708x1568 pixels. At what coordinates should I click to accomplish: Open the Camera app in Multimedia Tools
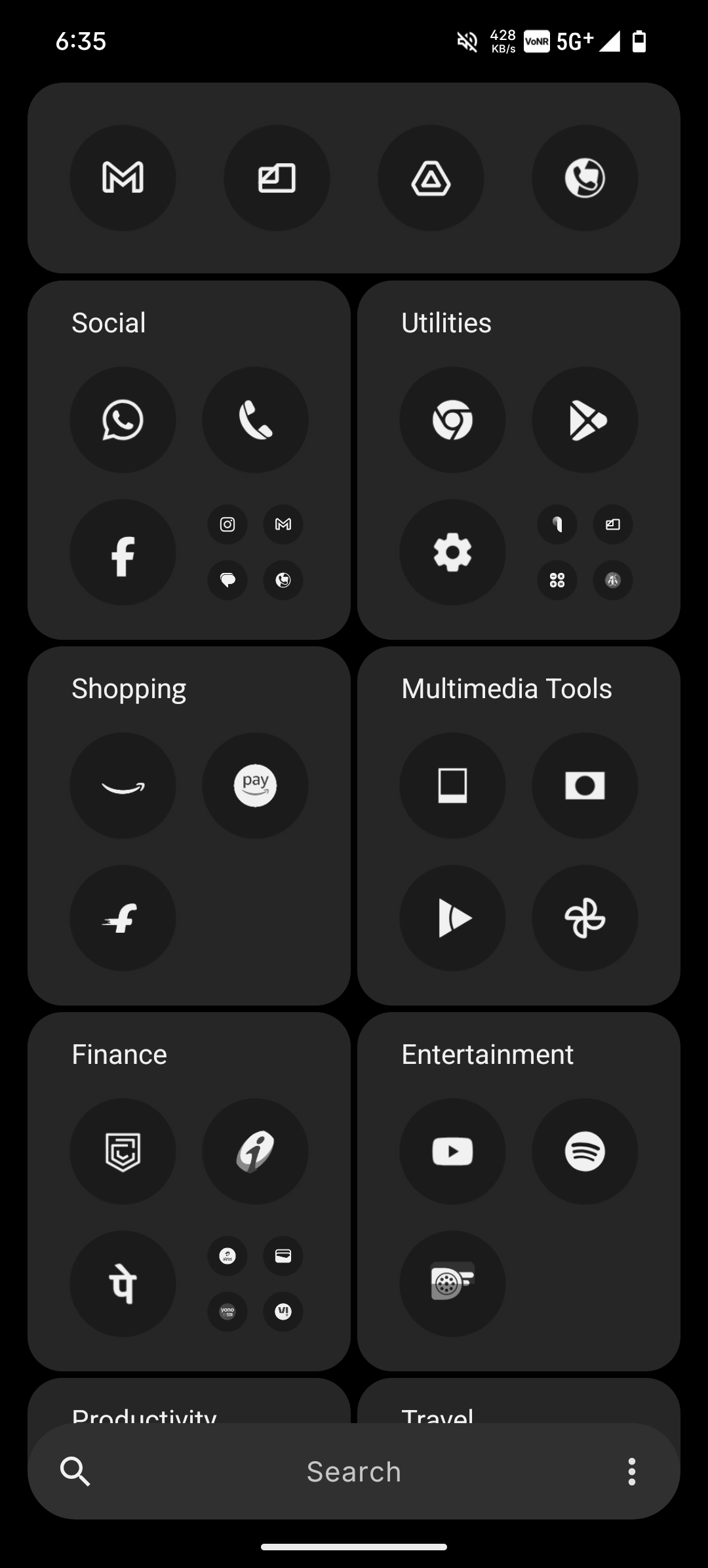(x=585, y=785)
